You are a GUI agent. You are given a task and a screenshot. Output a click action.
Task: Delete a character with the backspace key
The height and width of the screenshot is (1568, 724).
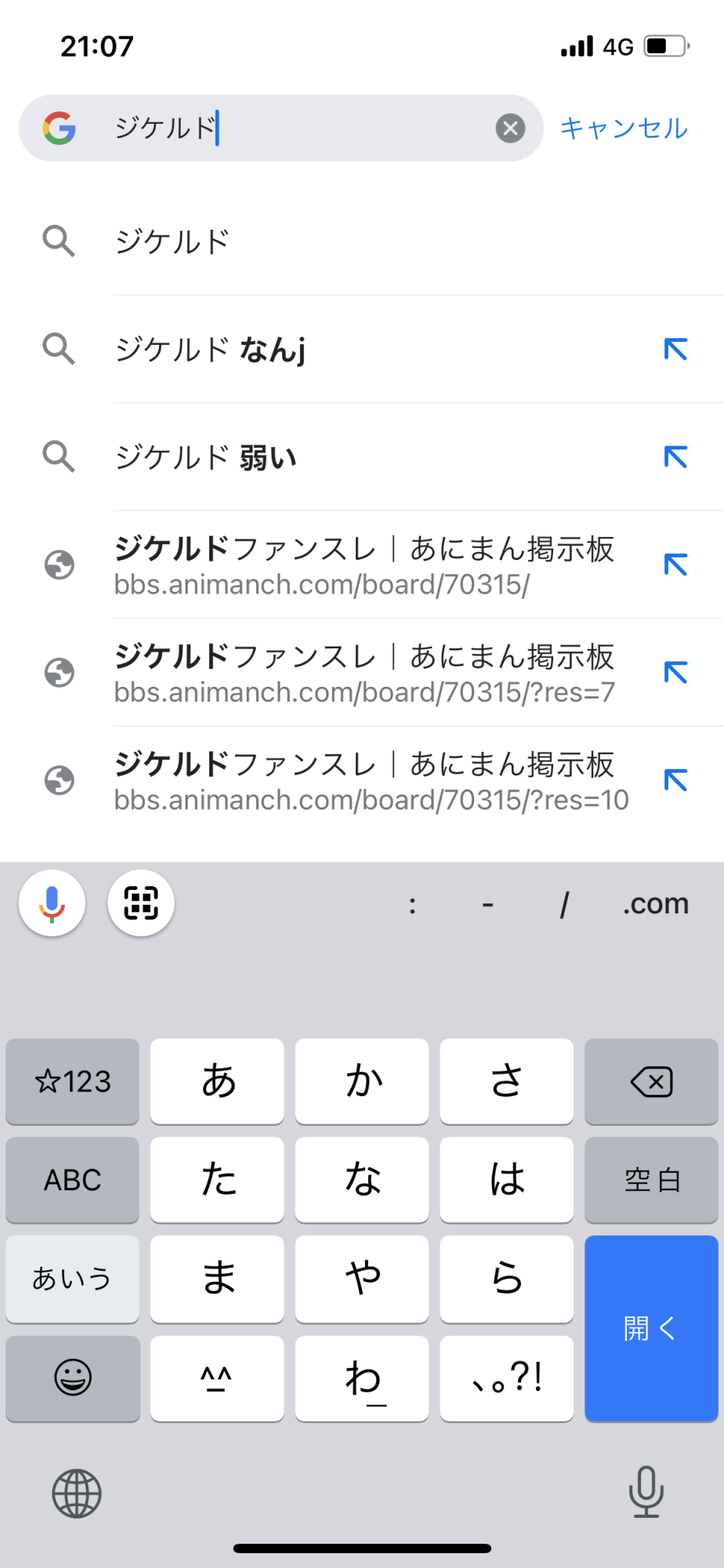tap(650, 1082)
